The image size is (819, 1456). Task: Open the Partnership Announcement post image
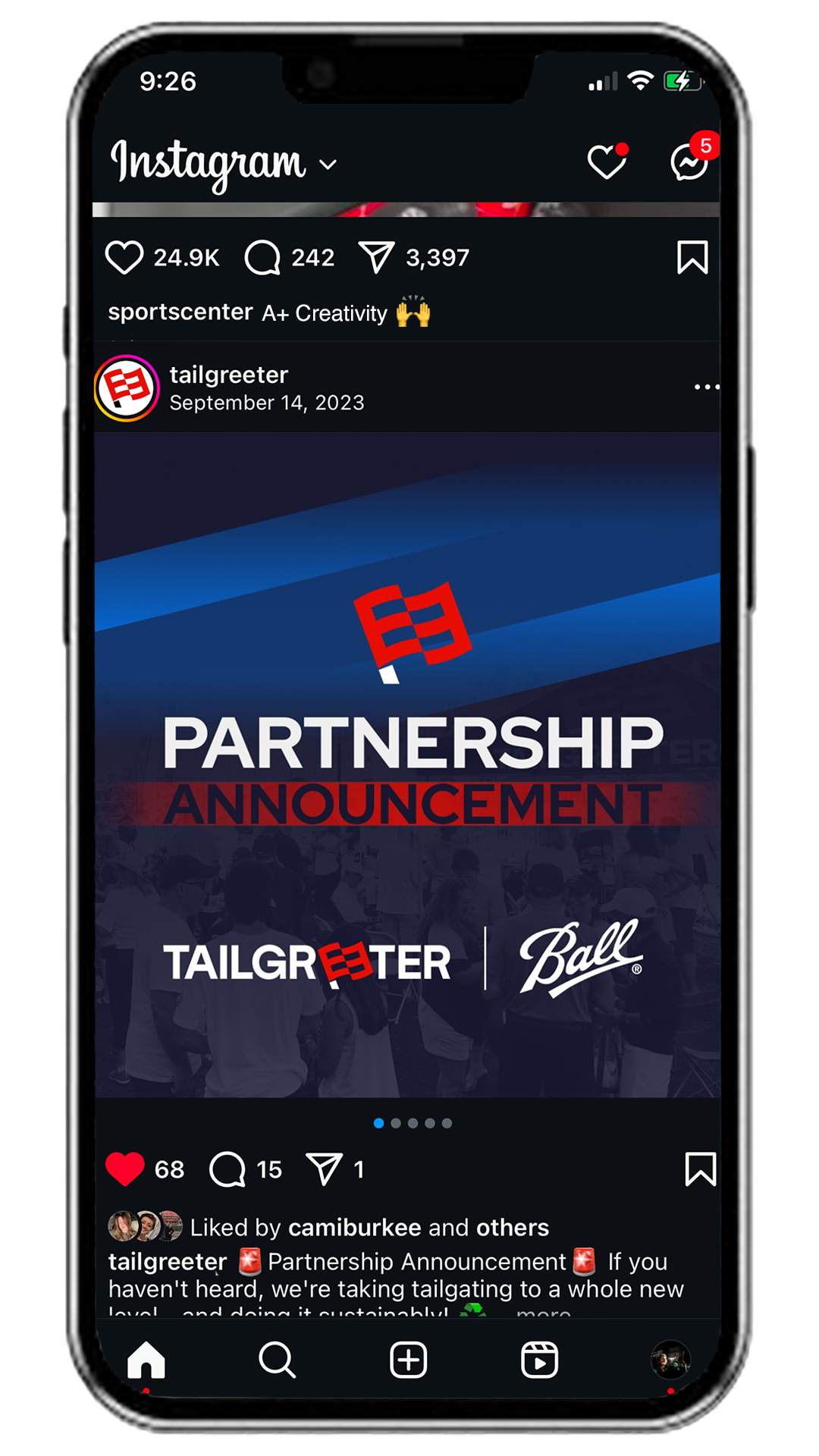[407, 764]
